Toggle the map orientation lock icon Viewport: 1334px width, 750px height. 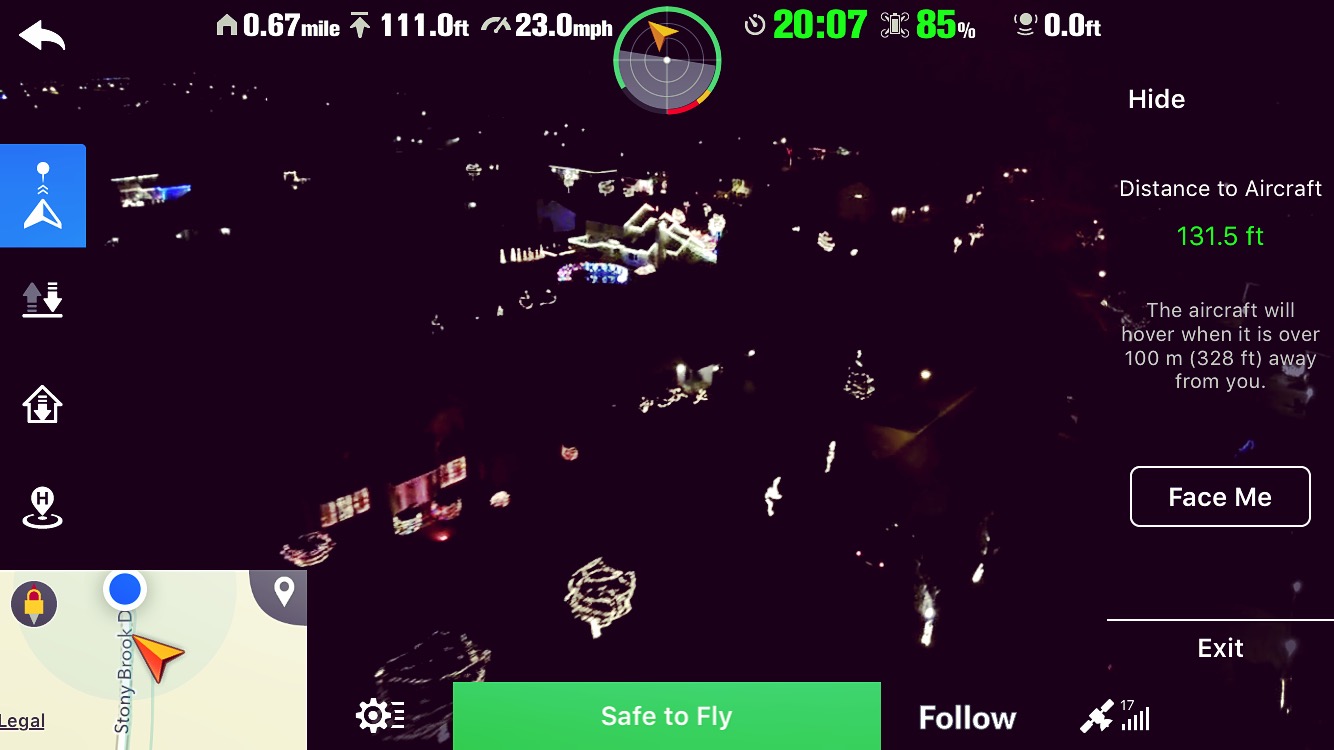click(34, 604)
